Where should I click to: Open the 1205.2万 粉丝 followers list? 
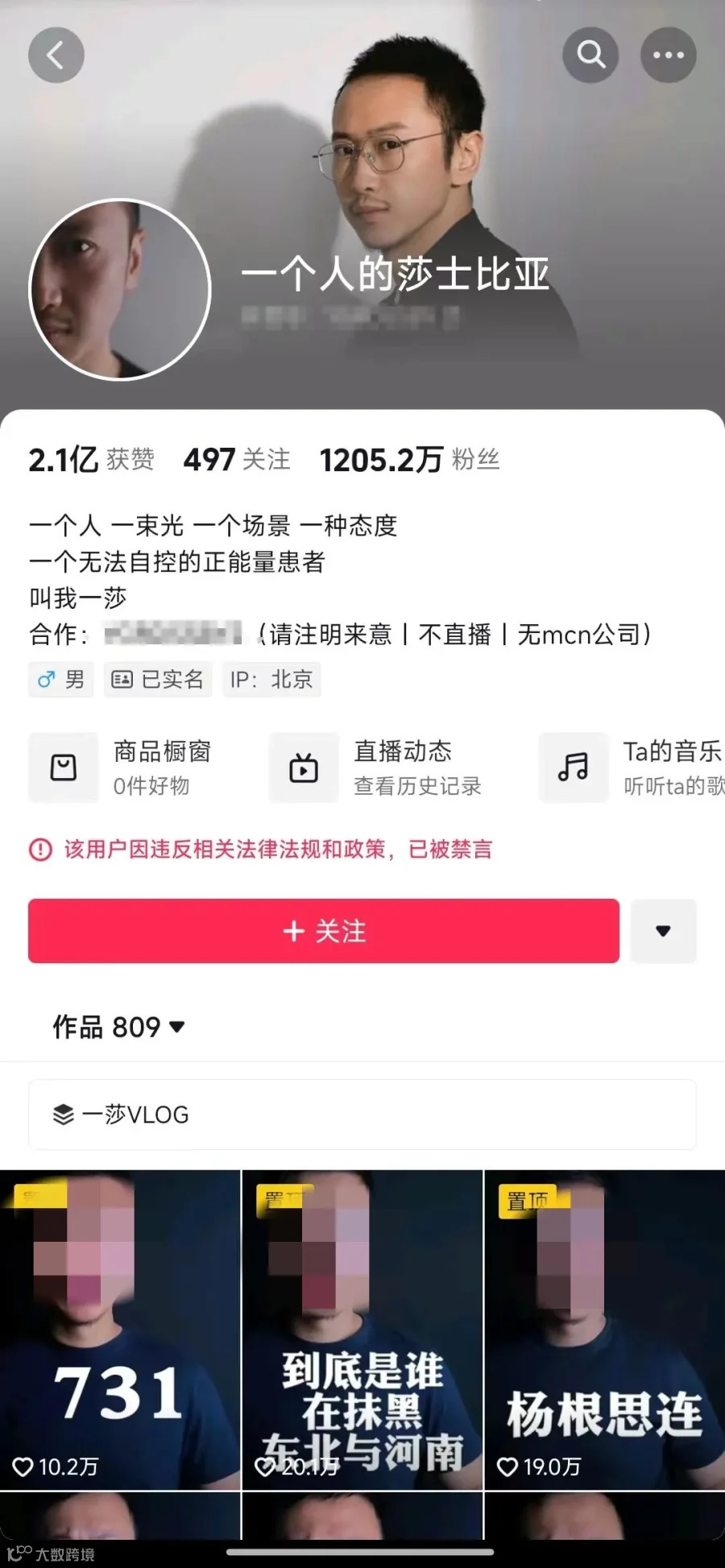click(x=409, y=459)
